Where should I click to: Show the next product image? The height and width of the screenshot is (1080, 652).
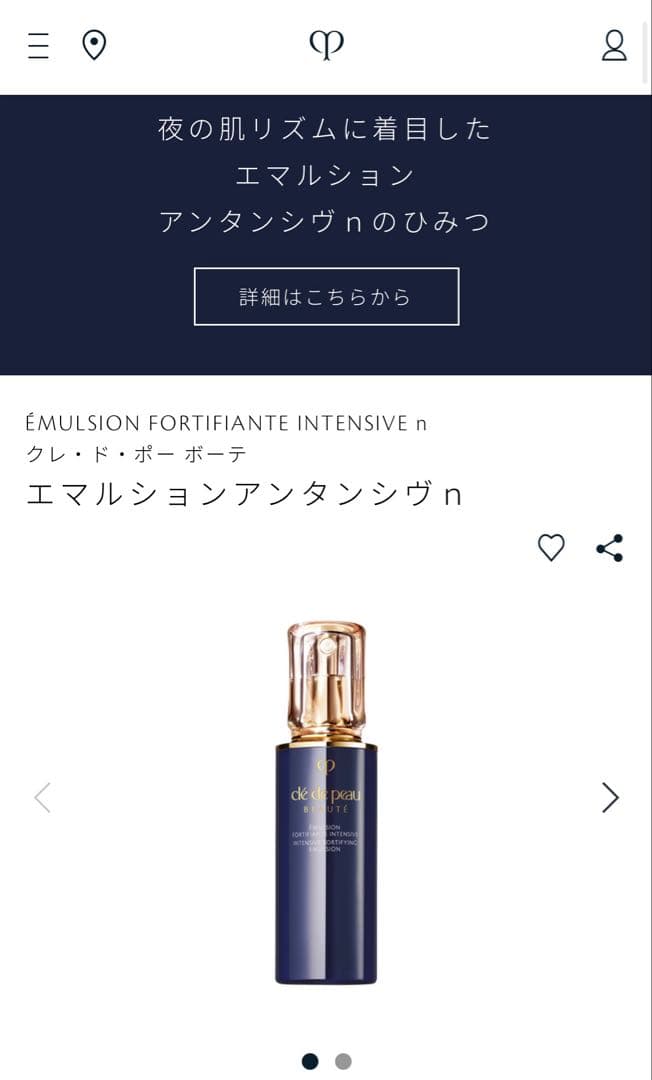(x=610, y=797)
